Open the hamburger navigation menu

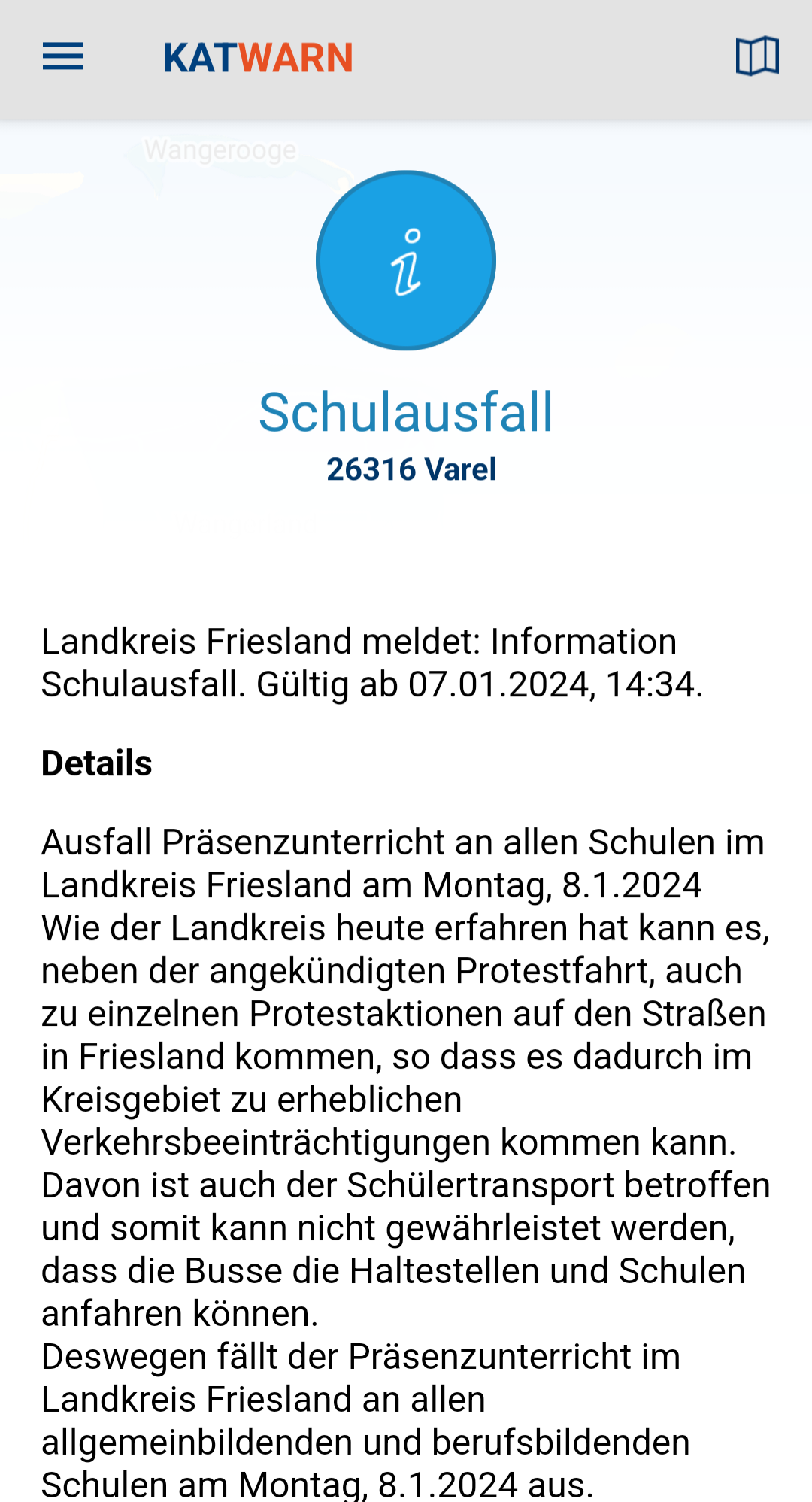click(63, 57)
